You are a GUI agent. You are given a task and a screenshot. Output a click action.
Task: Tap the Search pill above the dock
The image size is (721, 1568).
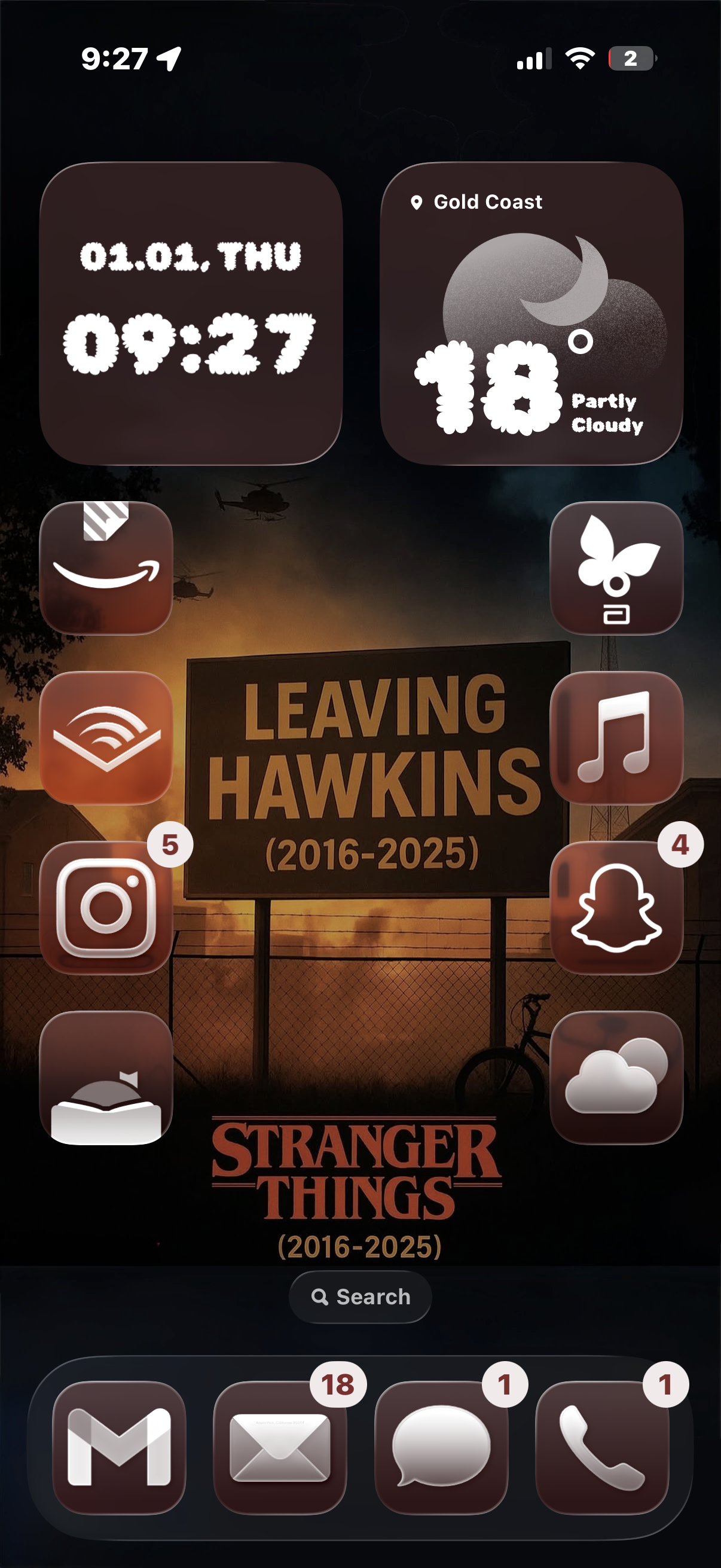(360, 1297)
